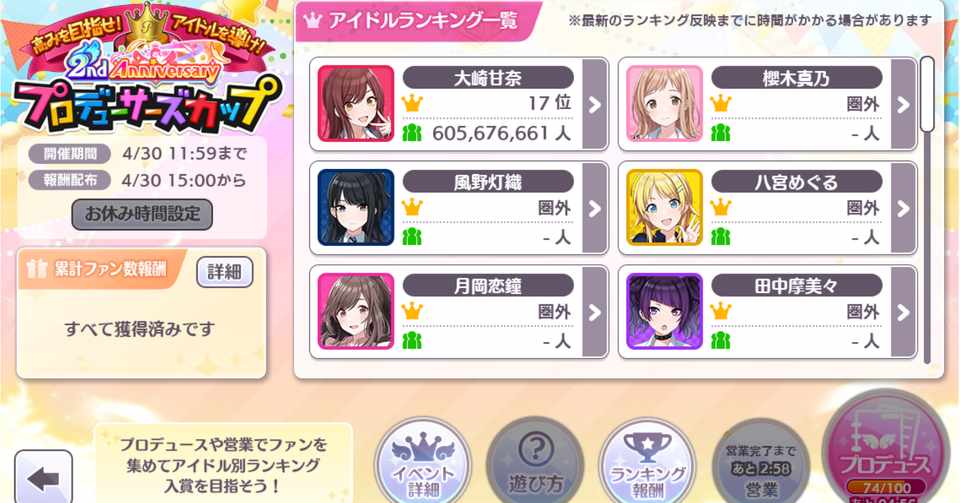Open the 営業 button
Viewport: 960px width, 503px height.
pos(762,463)
